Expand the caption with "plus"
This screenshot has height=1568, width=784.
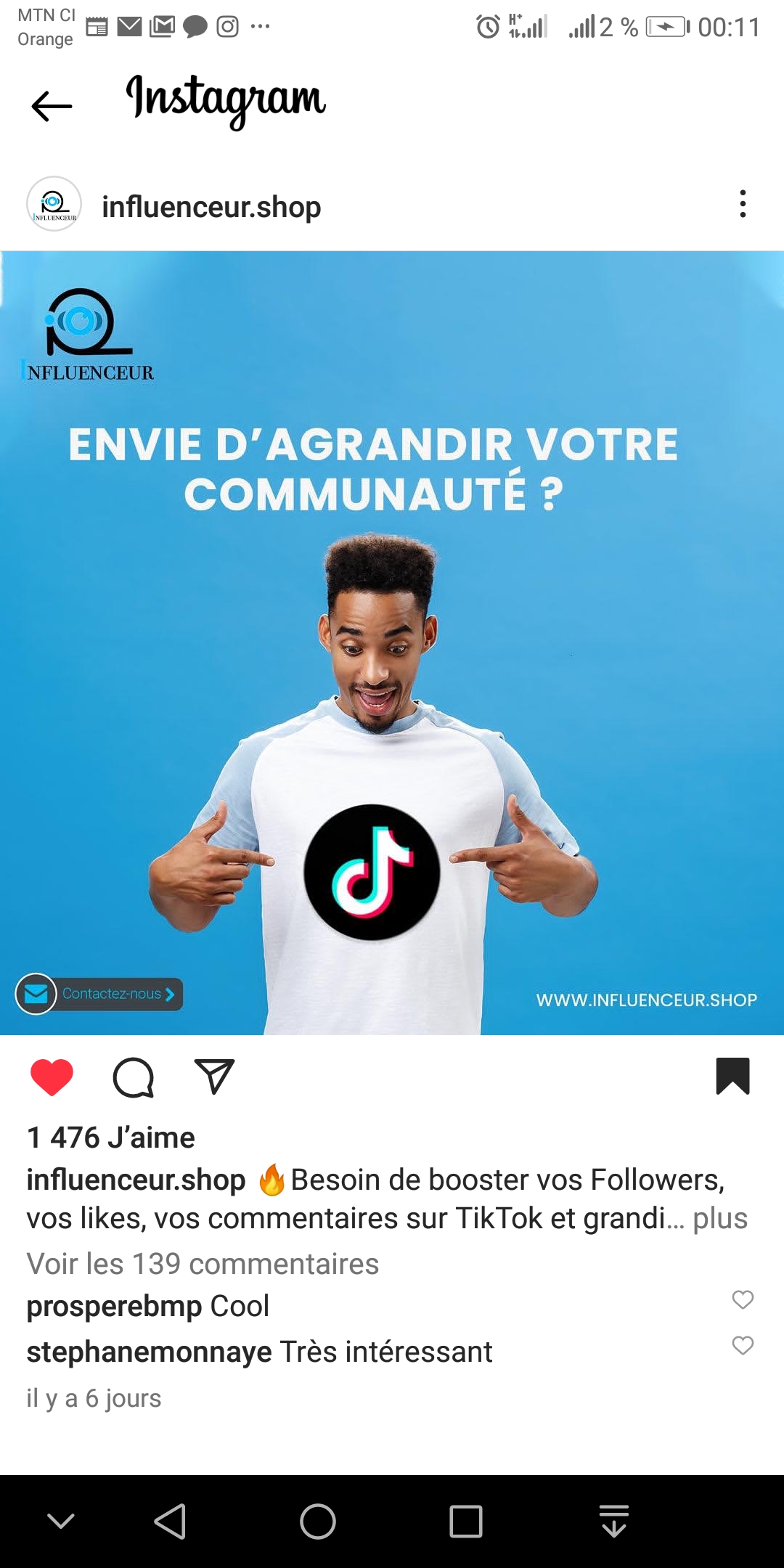click(x=720, y=1218)
